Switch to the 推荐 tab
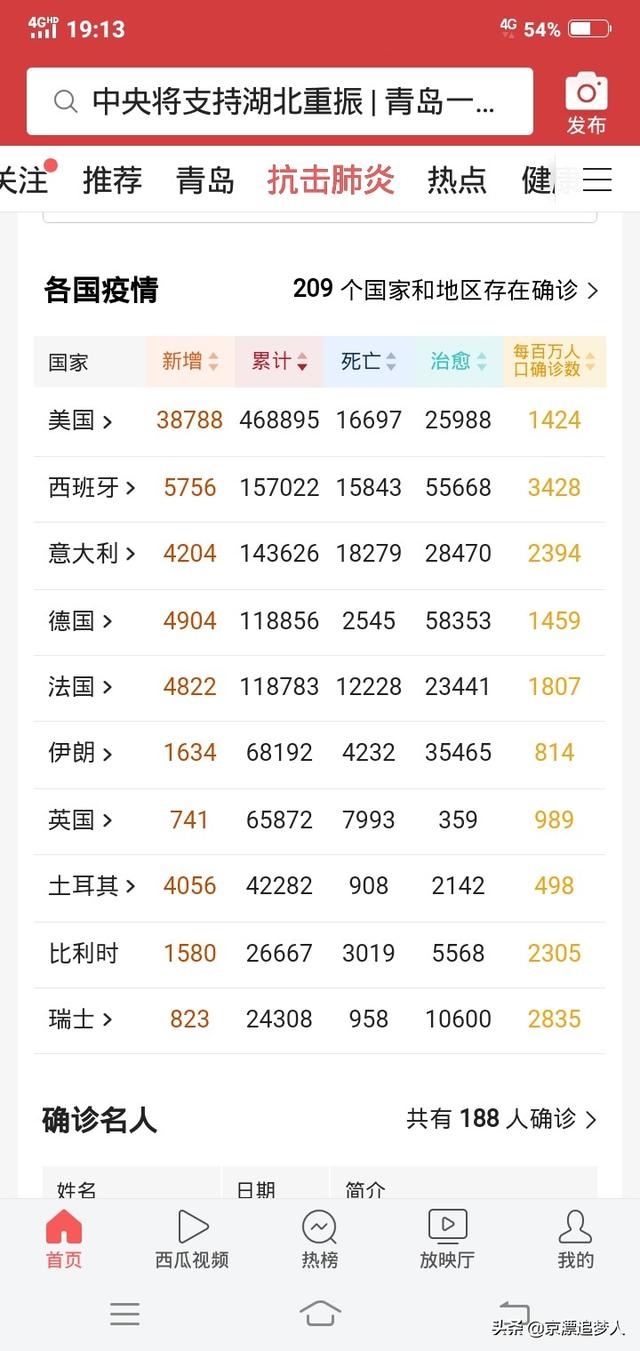Screen dimensions: 640x1351 [x=112, y=180]
